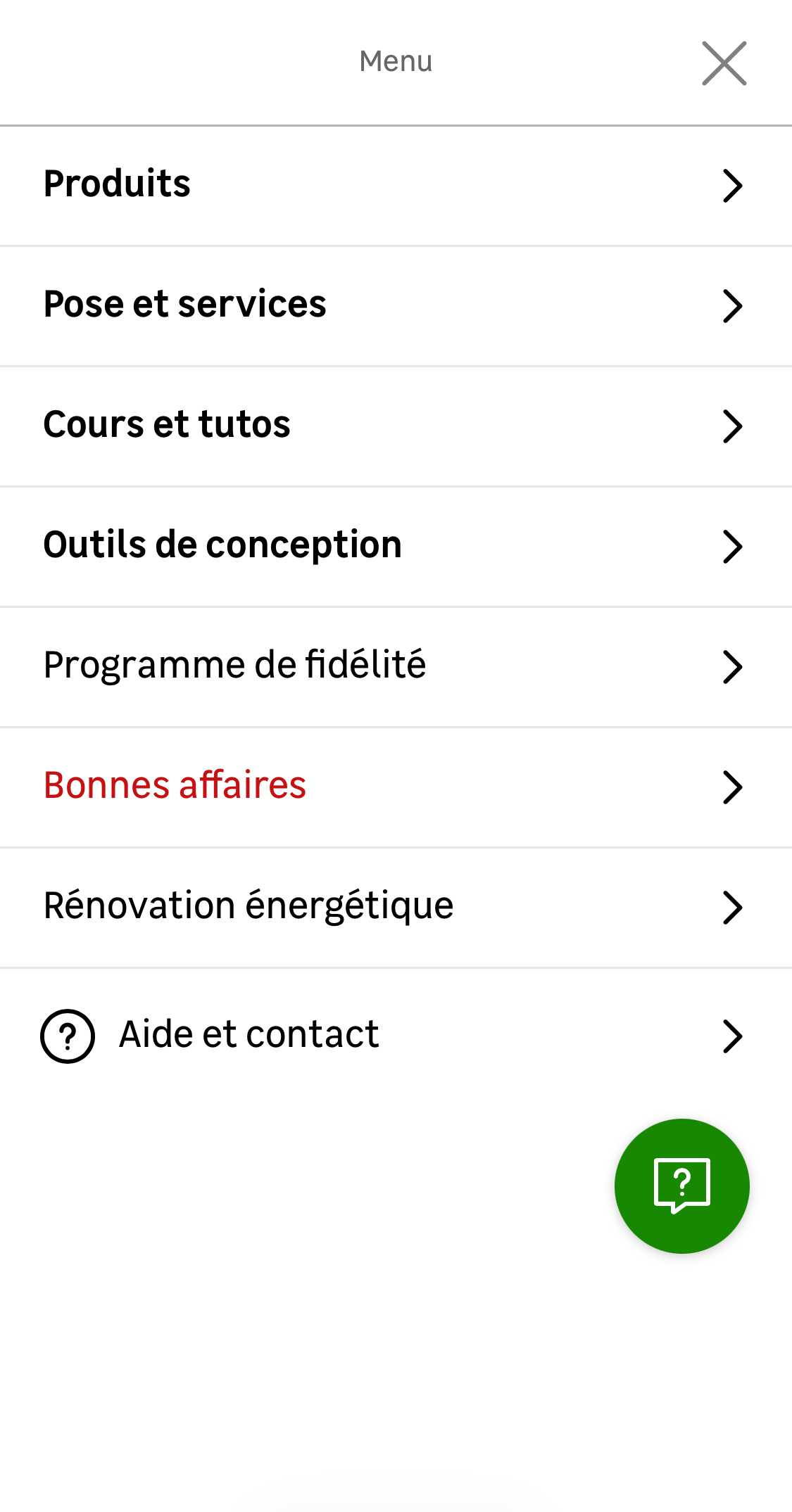Viewport: 792px width, 1512px height.
Task: Dismiss the menu with the X
Action: (x=724, y=63)
